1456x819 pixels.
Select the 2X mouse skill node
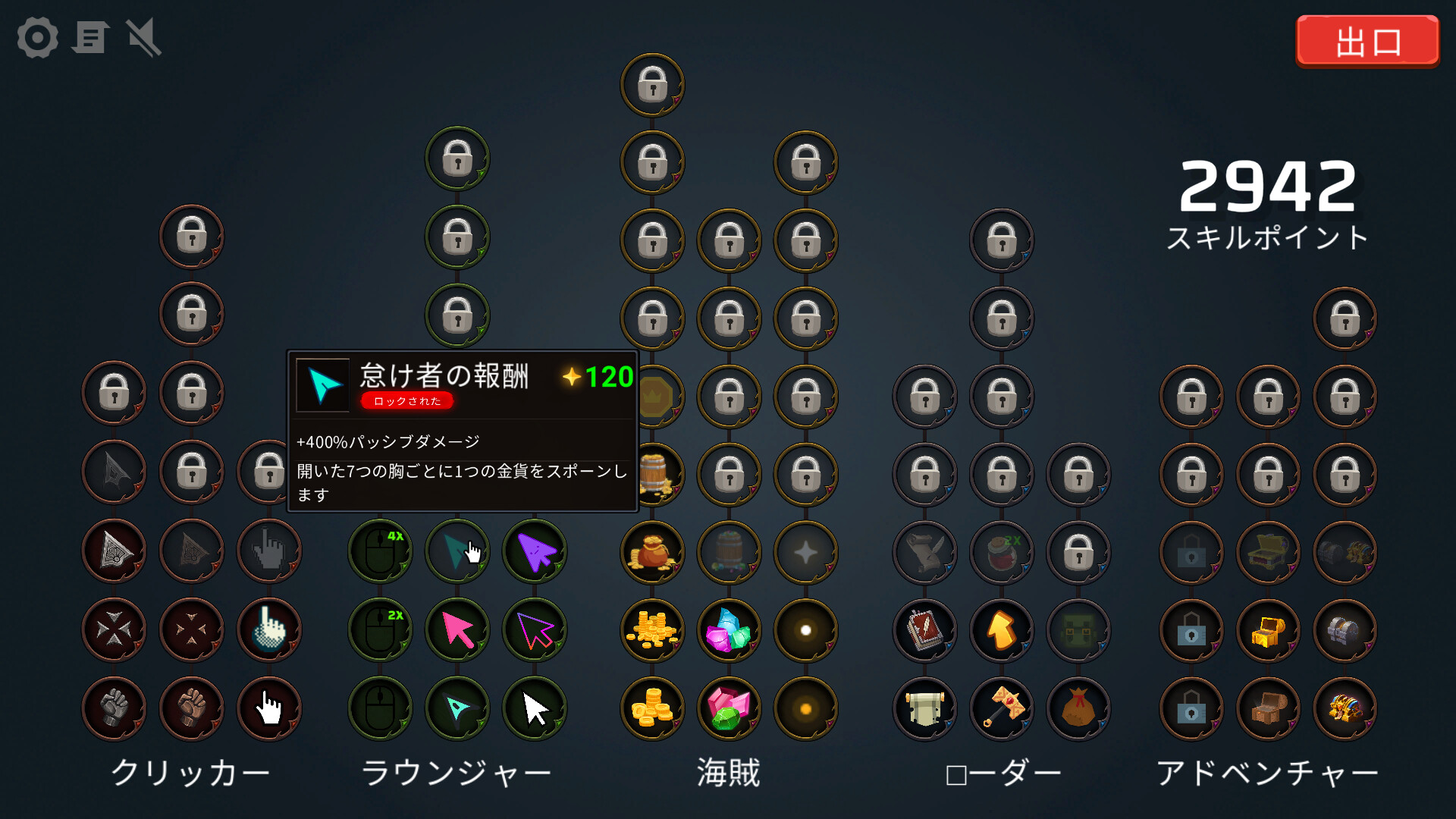tap(380, 630)
